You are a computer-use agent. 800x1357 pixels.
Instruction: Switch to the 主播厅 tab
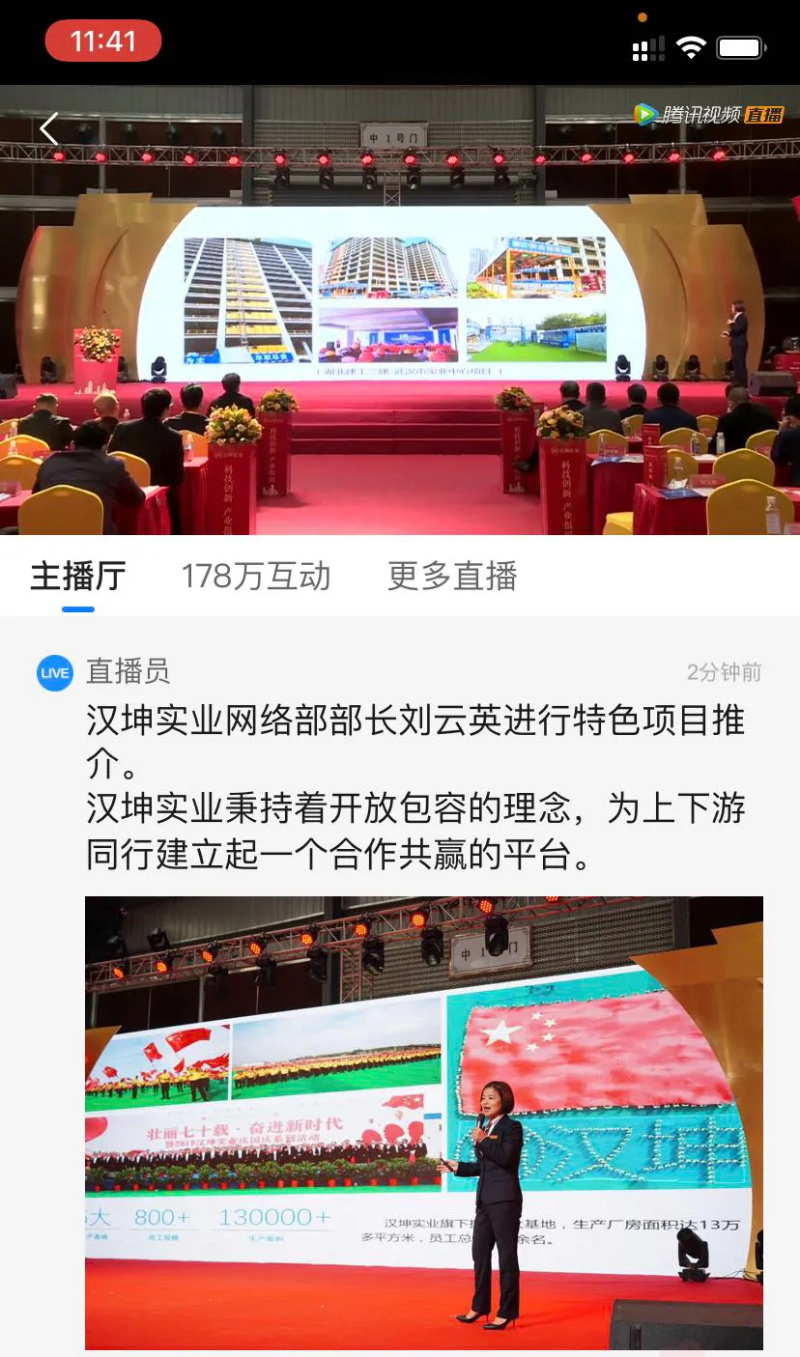[78, 576]
